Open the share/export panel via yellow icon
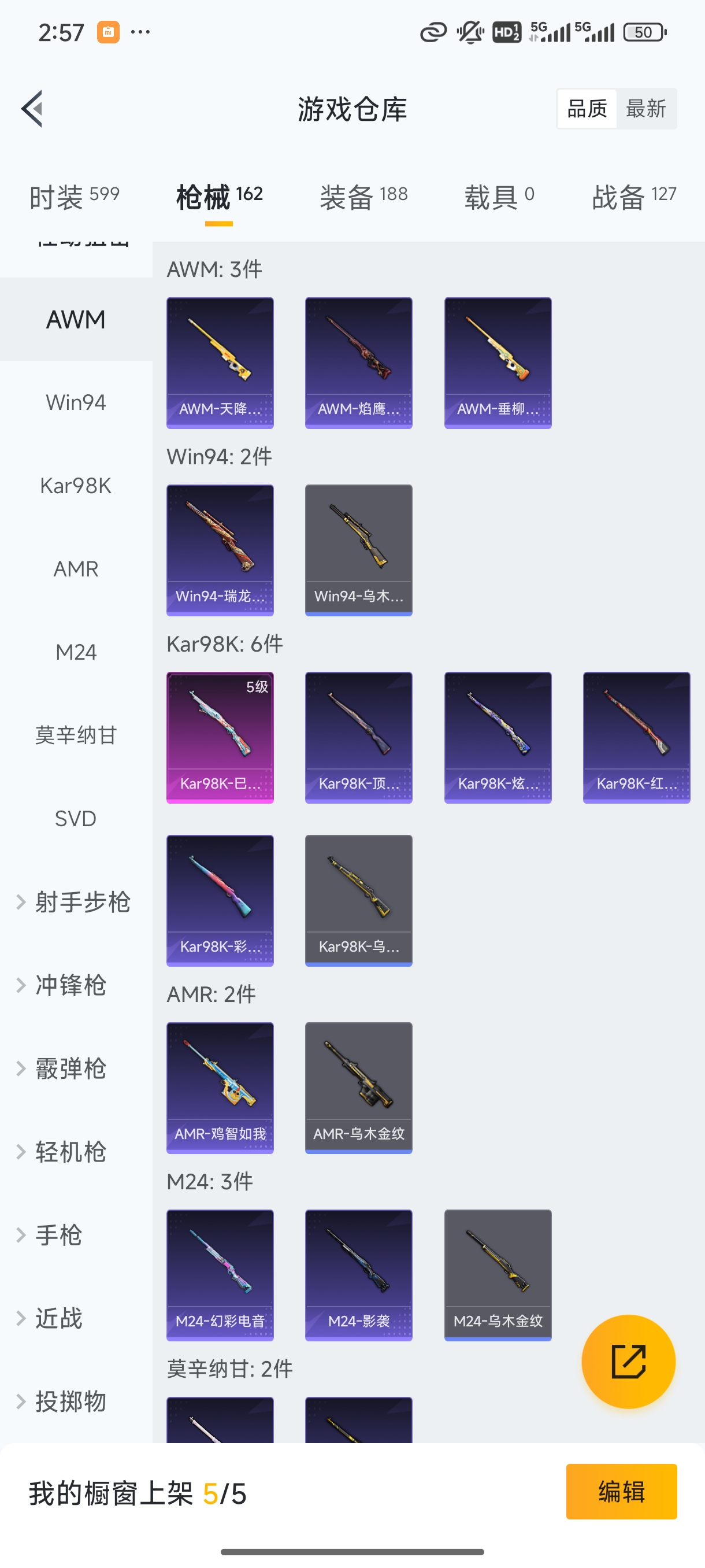This screenshot has height=1568, width=705. click(x=629, y=1362)
